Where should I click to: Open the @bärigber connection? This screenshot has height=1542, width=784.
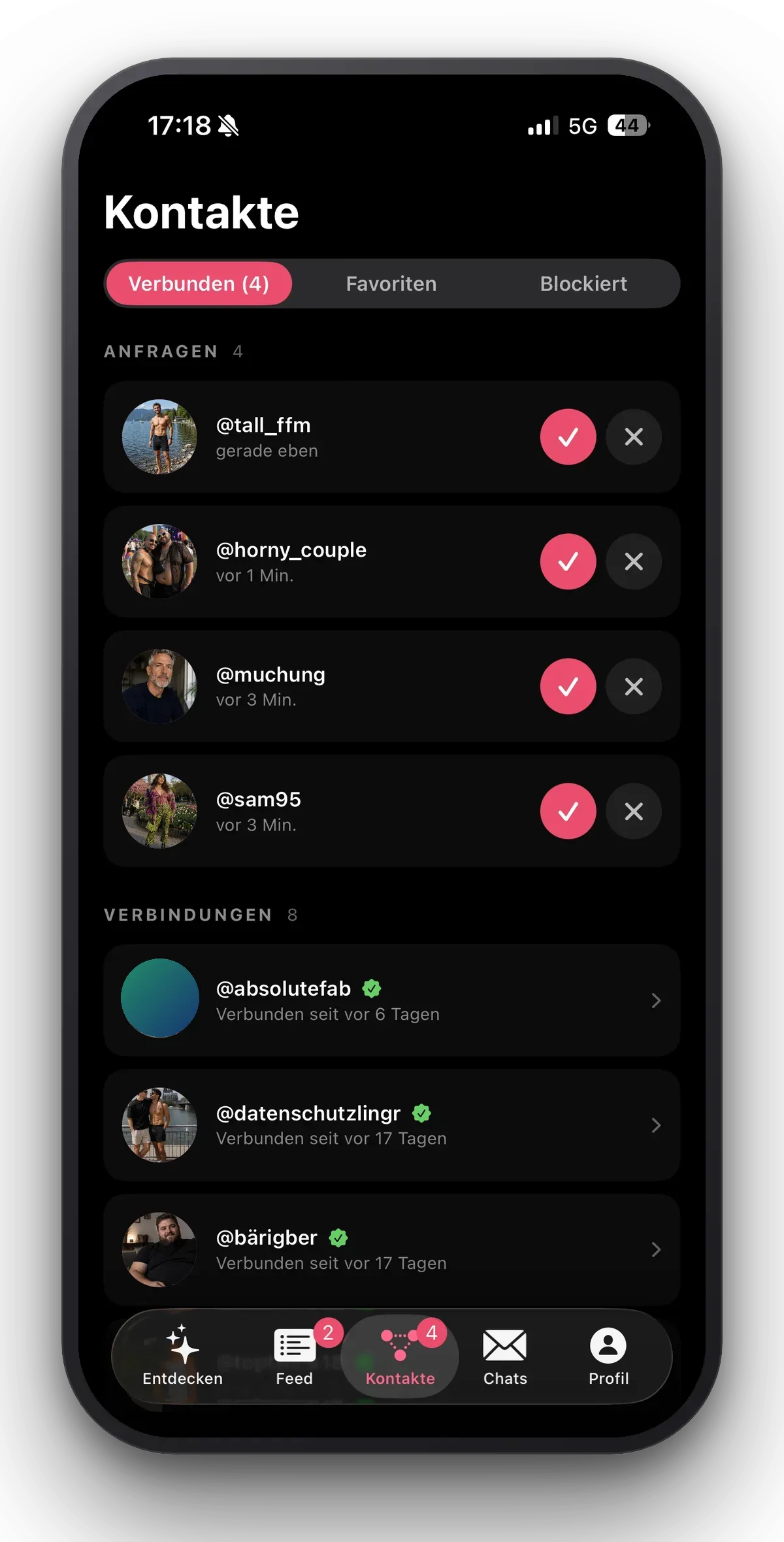coord(392,1250)
